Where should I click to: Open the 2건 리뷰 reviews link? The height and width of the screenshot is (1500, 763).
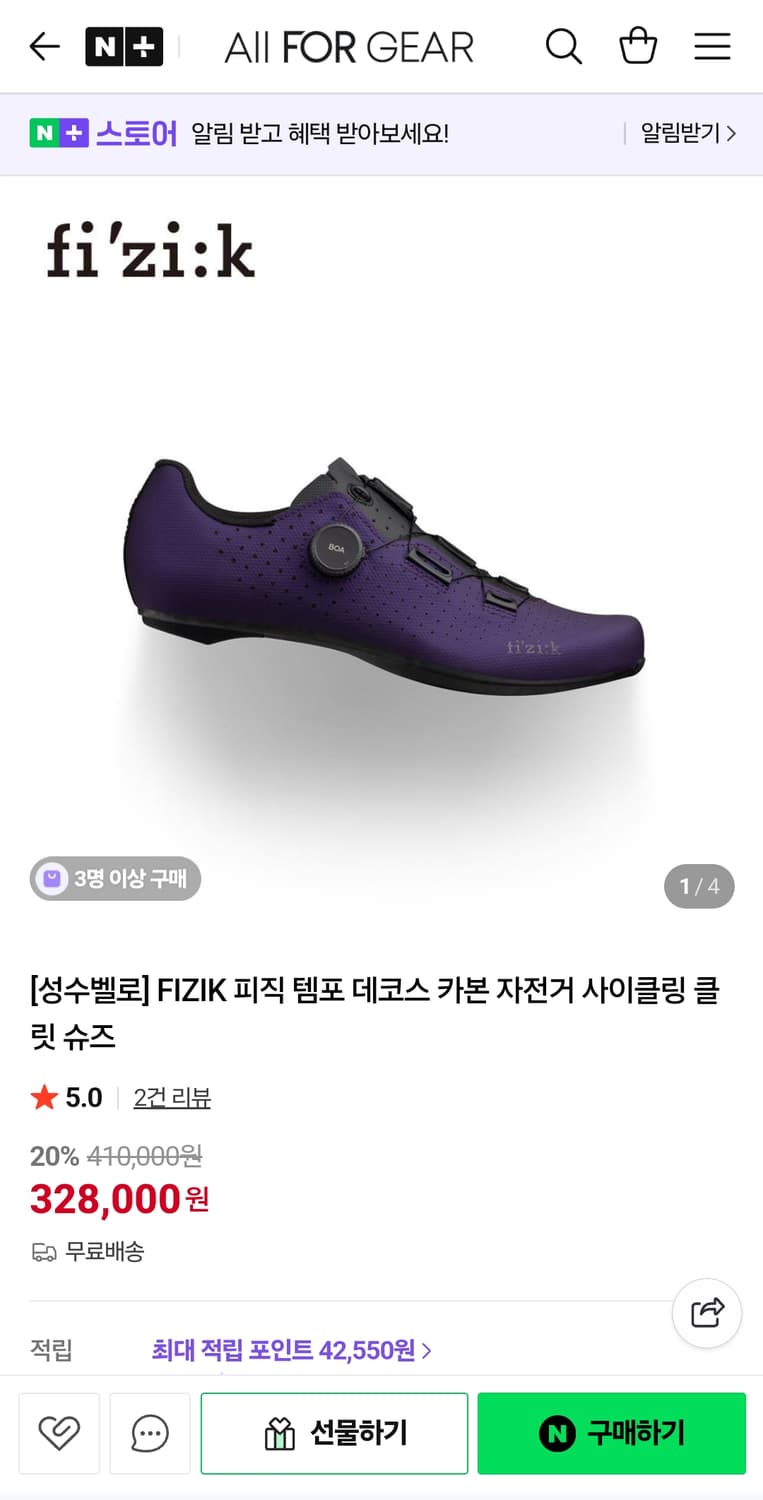click(x=172, y=1097)
